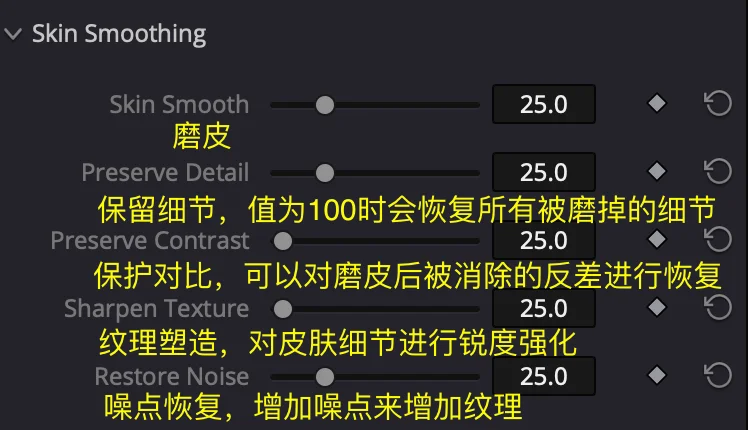
Task: Edit the Skin Smooth value field
Action: pyautogui.click(x=544, y=104)
